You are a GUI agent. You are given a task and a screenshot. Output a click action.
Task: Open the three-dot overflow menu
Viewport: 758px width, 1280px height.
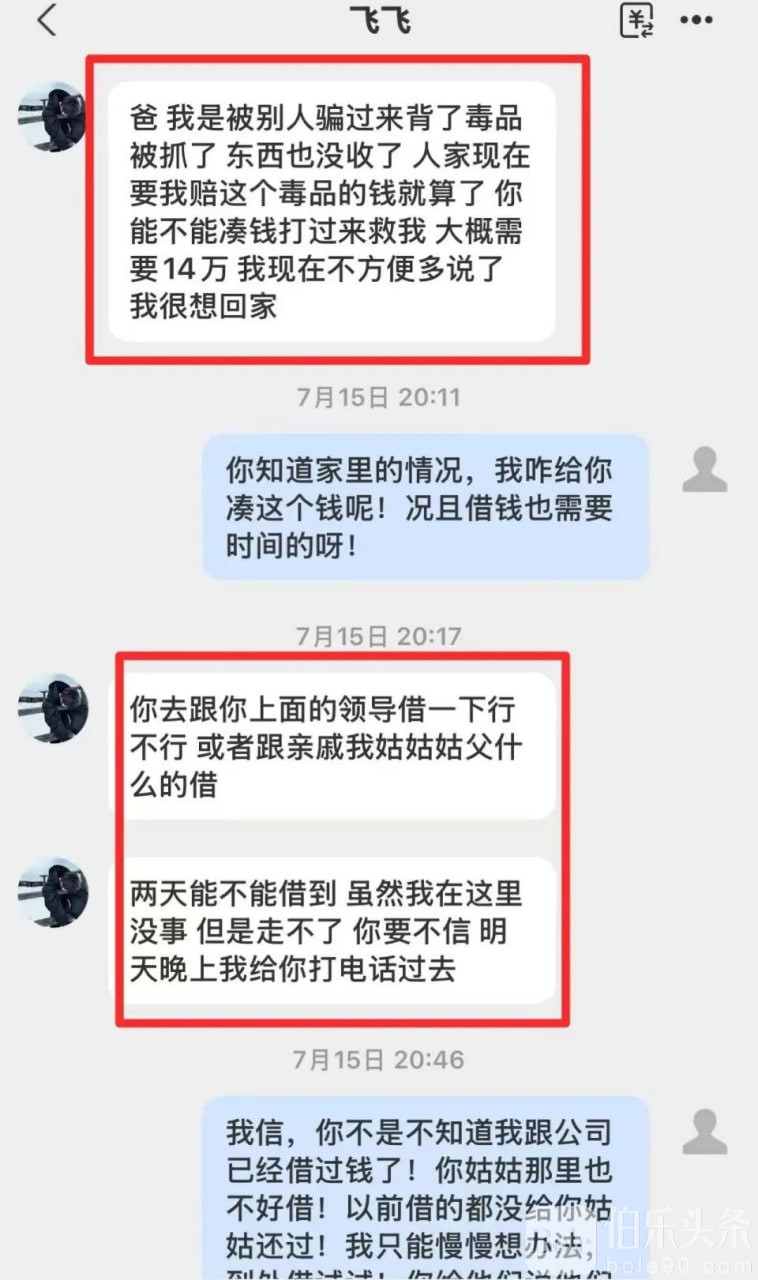696,20
